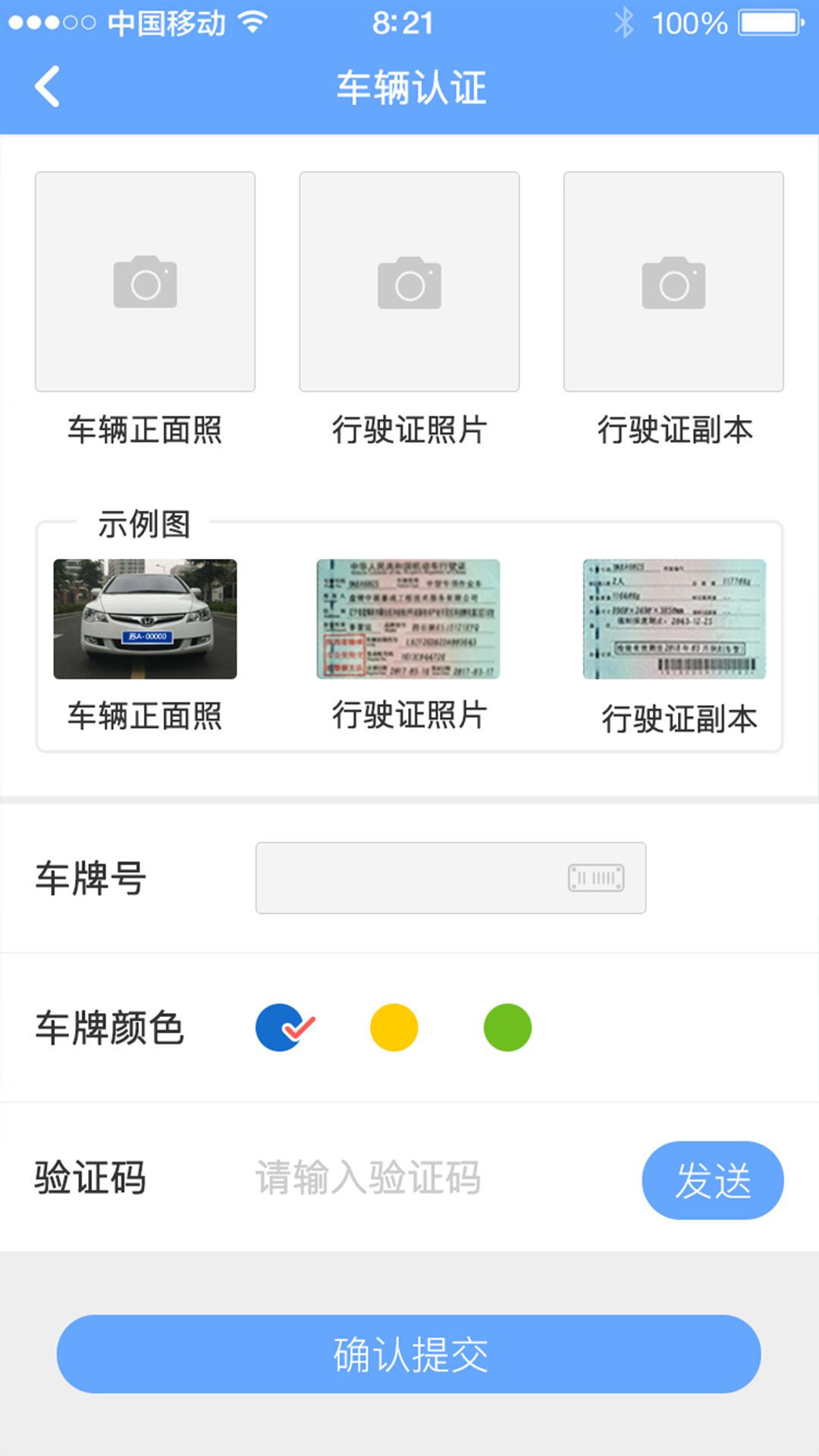Upload the 车辆正面照 photo

coord(145,281)
